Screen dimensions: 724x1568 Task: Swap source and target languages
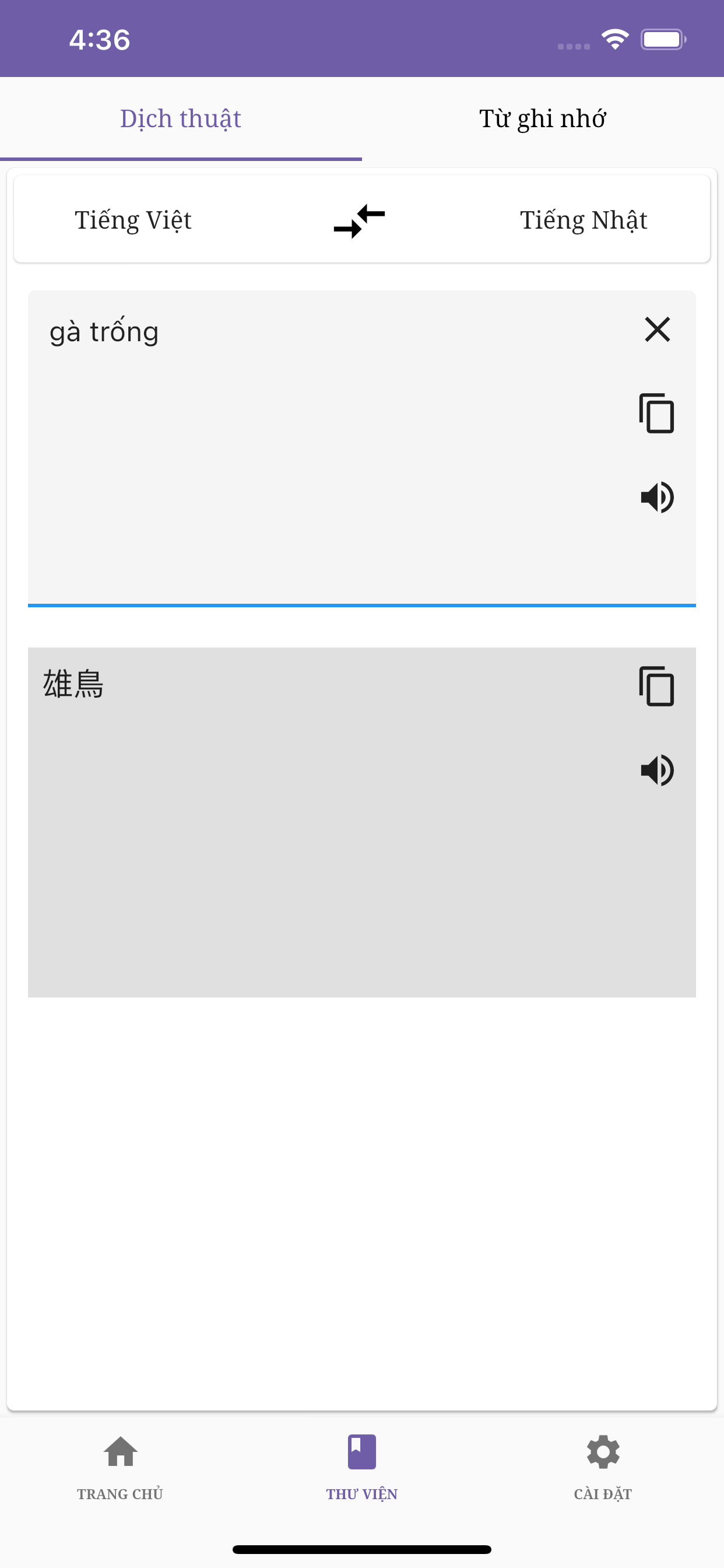[360, 220]
